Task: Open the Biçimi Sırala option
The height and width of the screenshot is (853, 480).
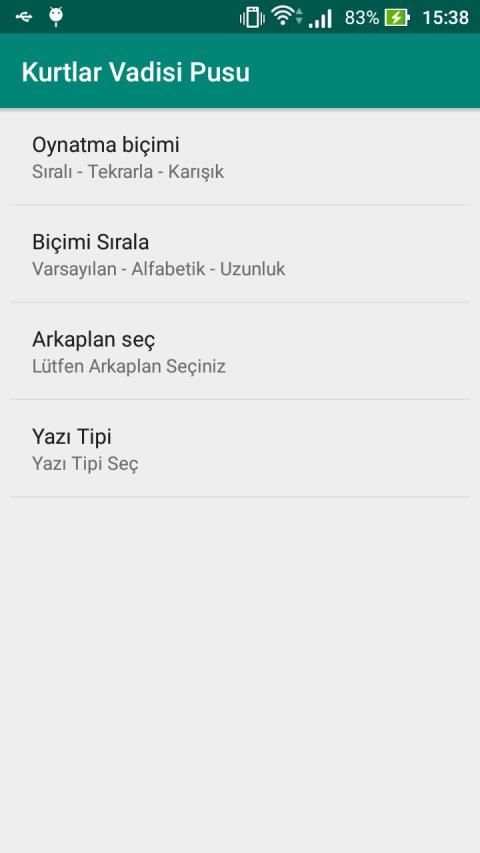Action: pyautogui.click(x=240, y=254)
